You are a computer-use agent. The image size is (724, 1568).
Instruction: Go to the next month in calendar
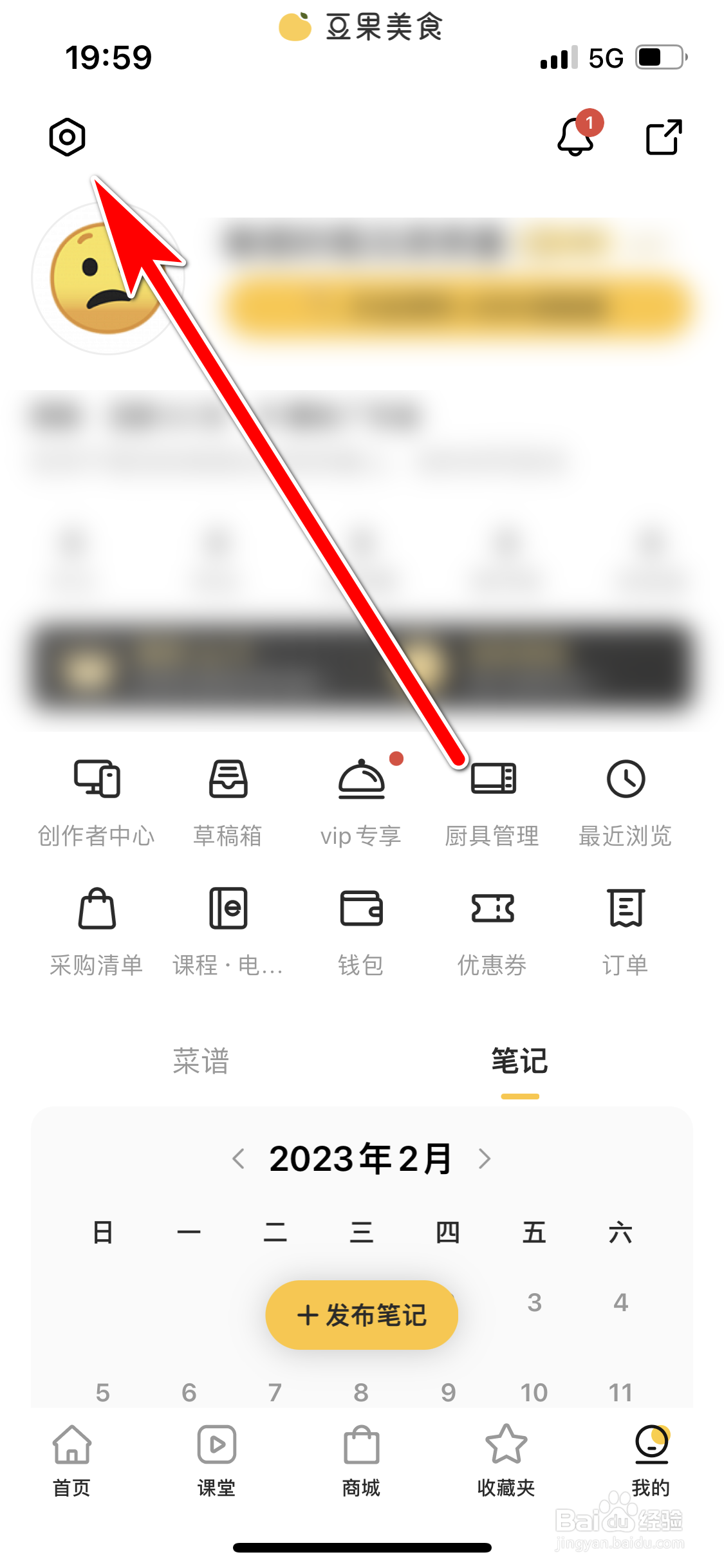pos(485,1159)
